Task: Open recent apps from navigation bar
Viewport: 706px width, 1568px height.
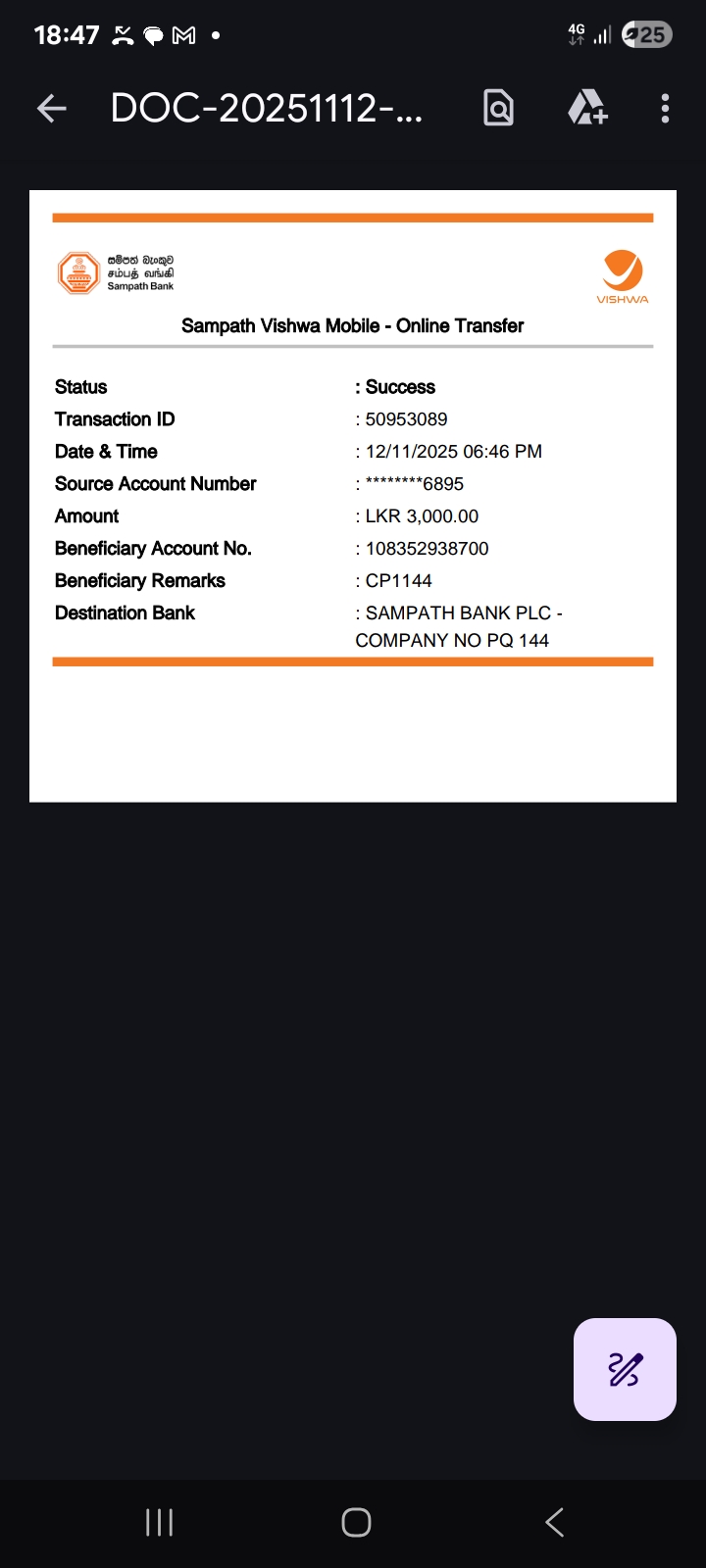Action: click(159, 1522)
